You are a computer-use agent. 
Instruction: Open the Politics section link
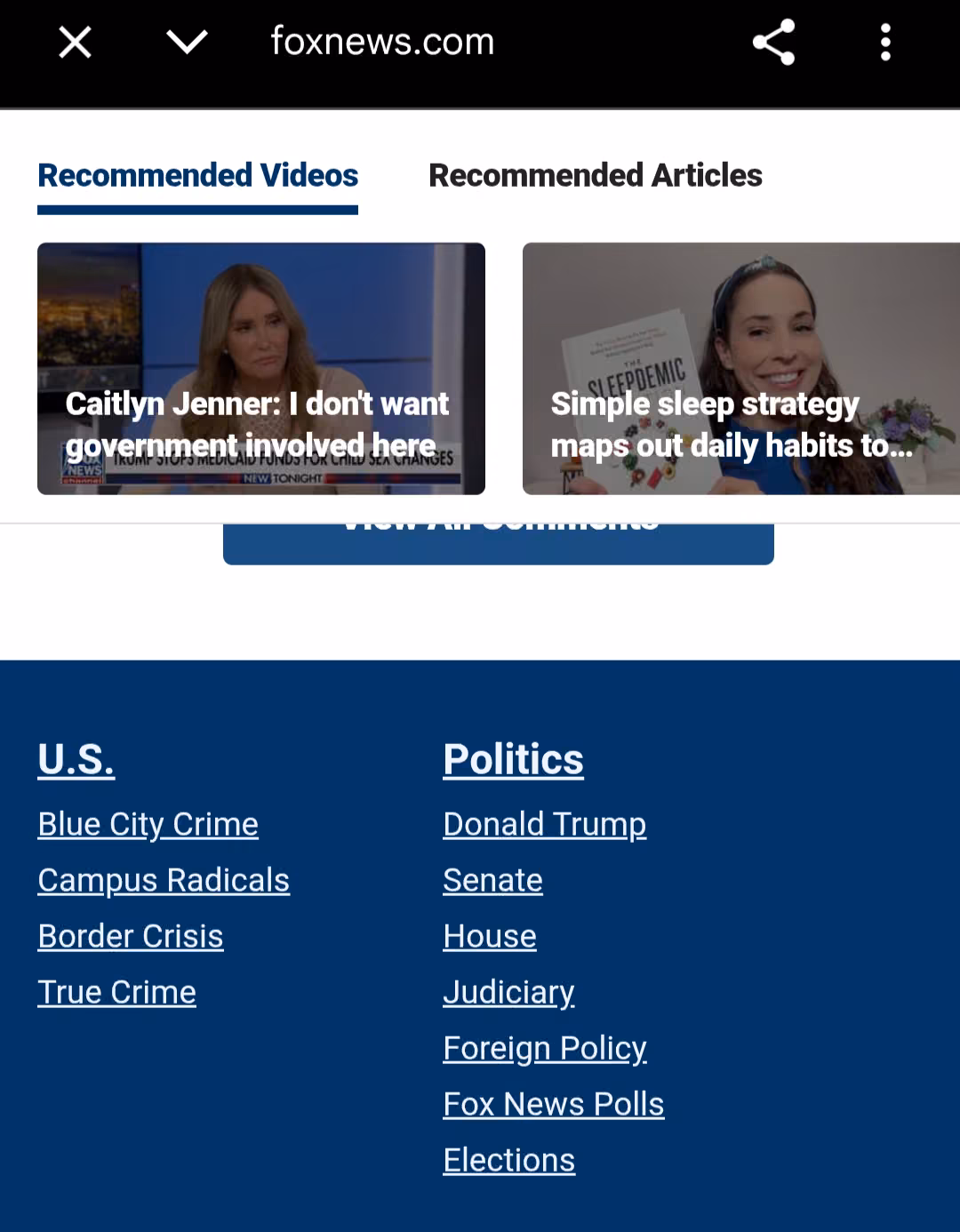pos(514,759)
